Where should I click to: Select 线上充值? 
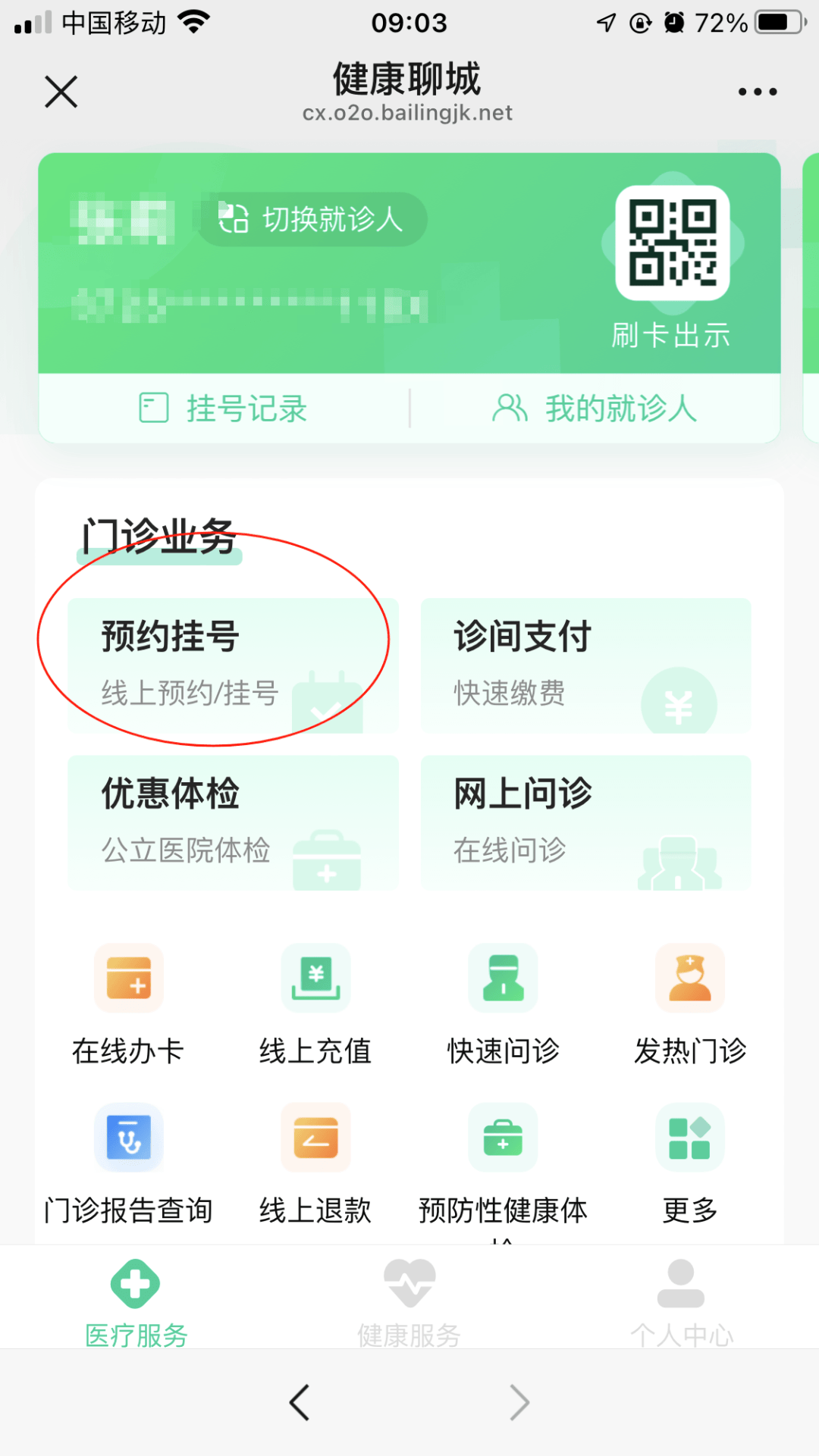click(x=315, y=1005)
